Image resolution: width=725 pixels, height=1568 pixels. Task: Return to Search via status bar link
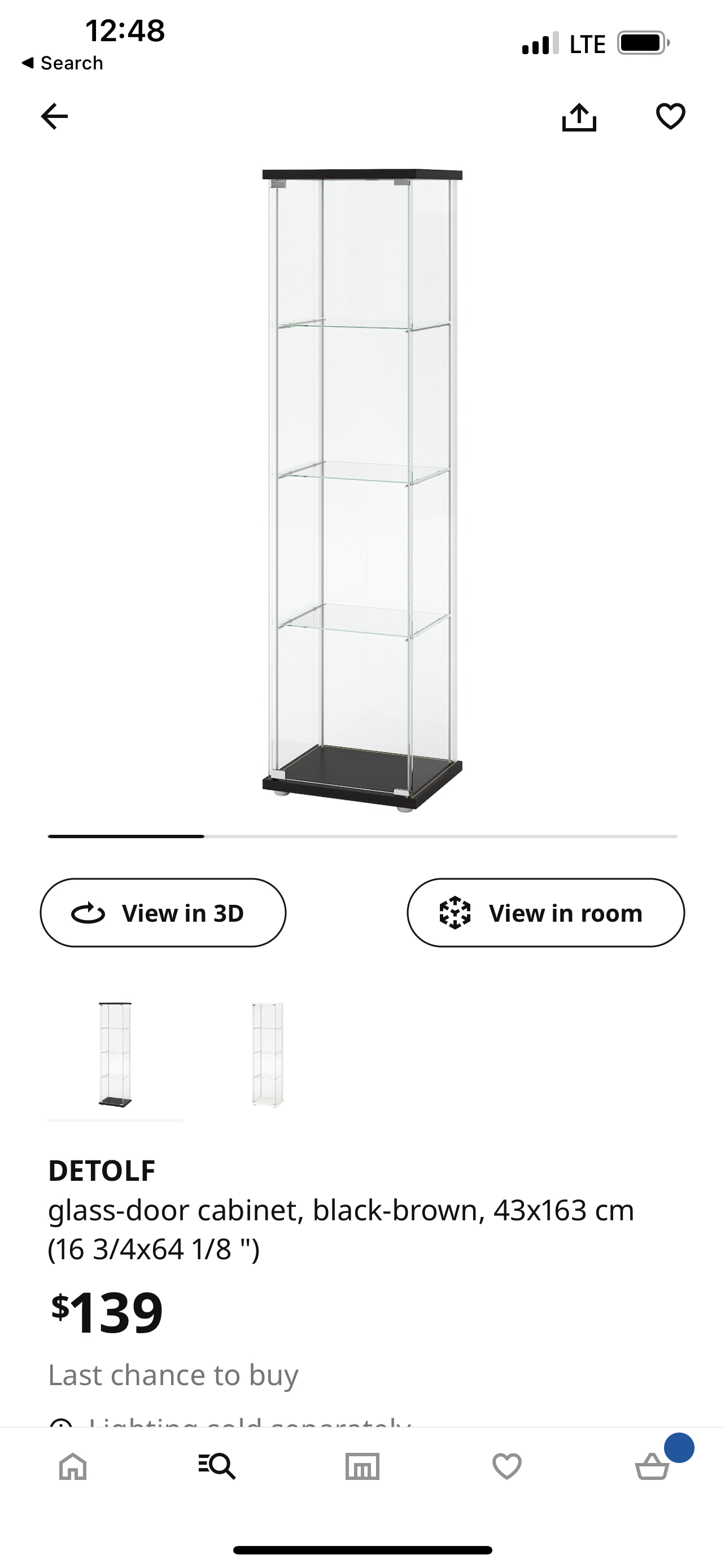(62, 63)
